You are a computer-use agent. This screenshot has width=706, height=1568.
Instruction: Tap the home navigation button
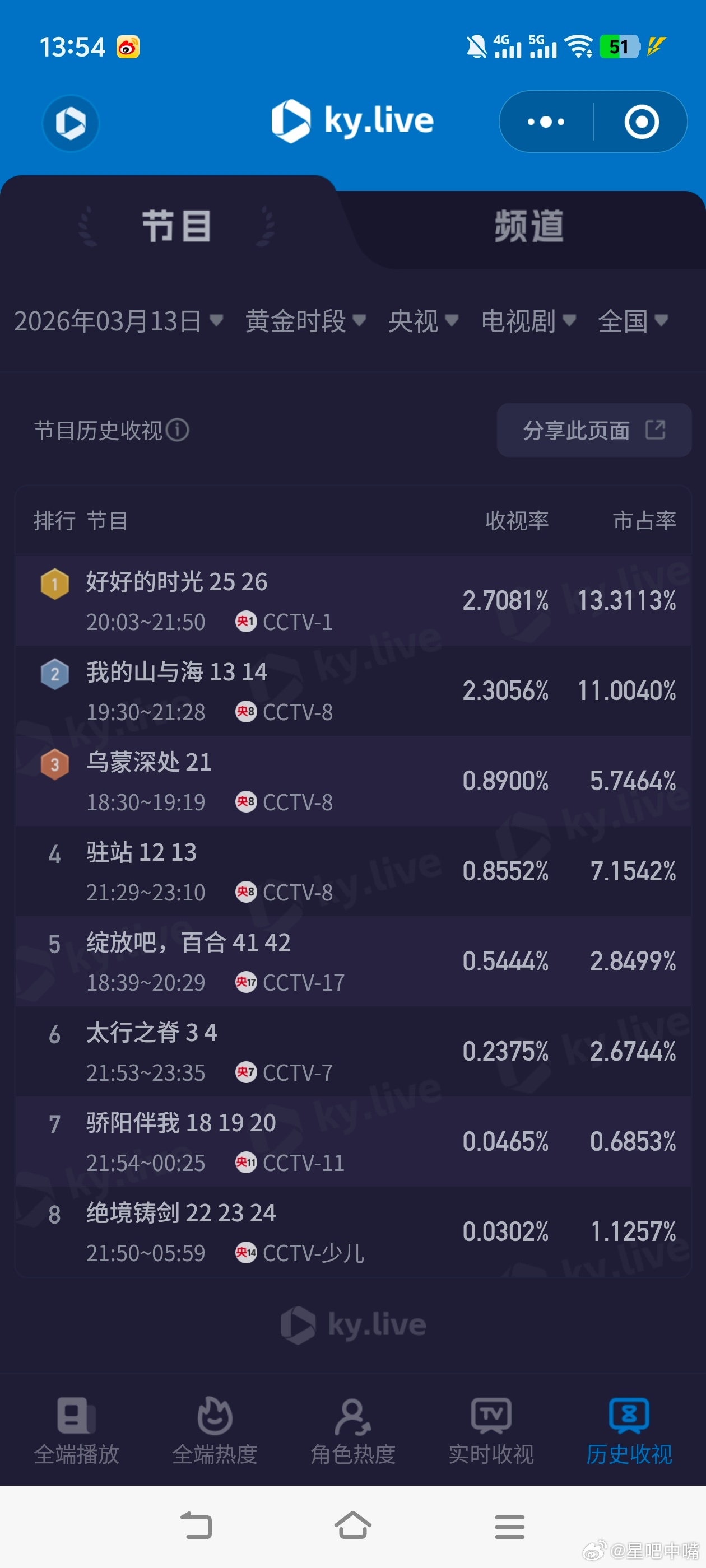(x=352, y=1526)
